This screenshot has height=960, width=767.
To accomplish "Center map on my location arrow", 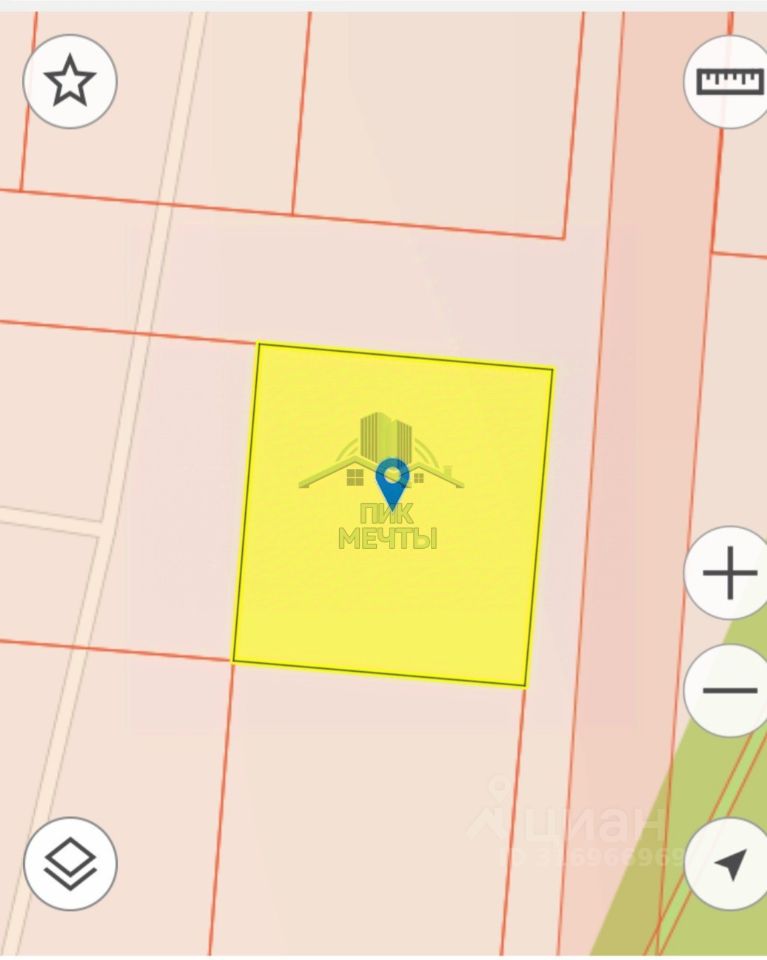I will 729,863.
